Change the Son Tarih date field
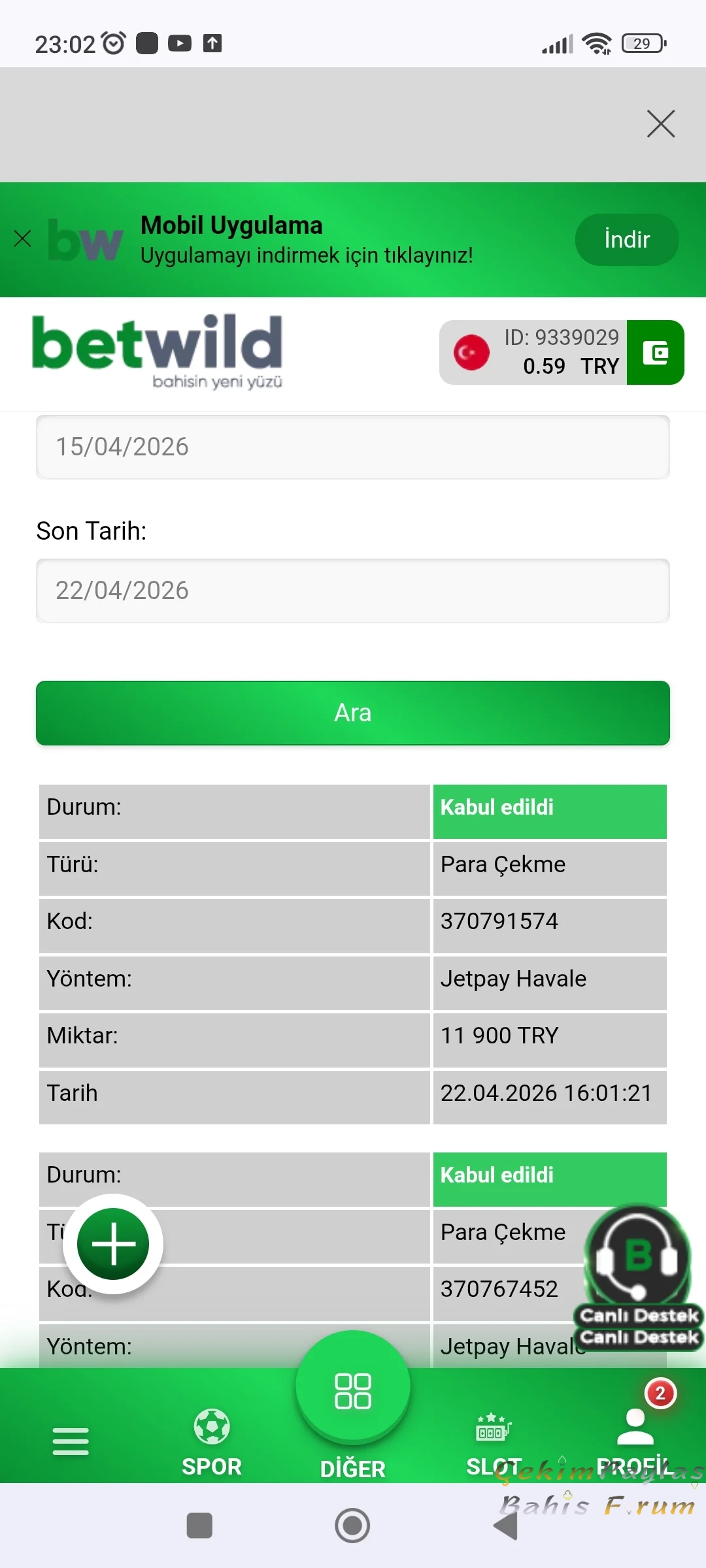The width and height of the screenshot is (706, 1568). pyautogui.click(x=353, y=591)
